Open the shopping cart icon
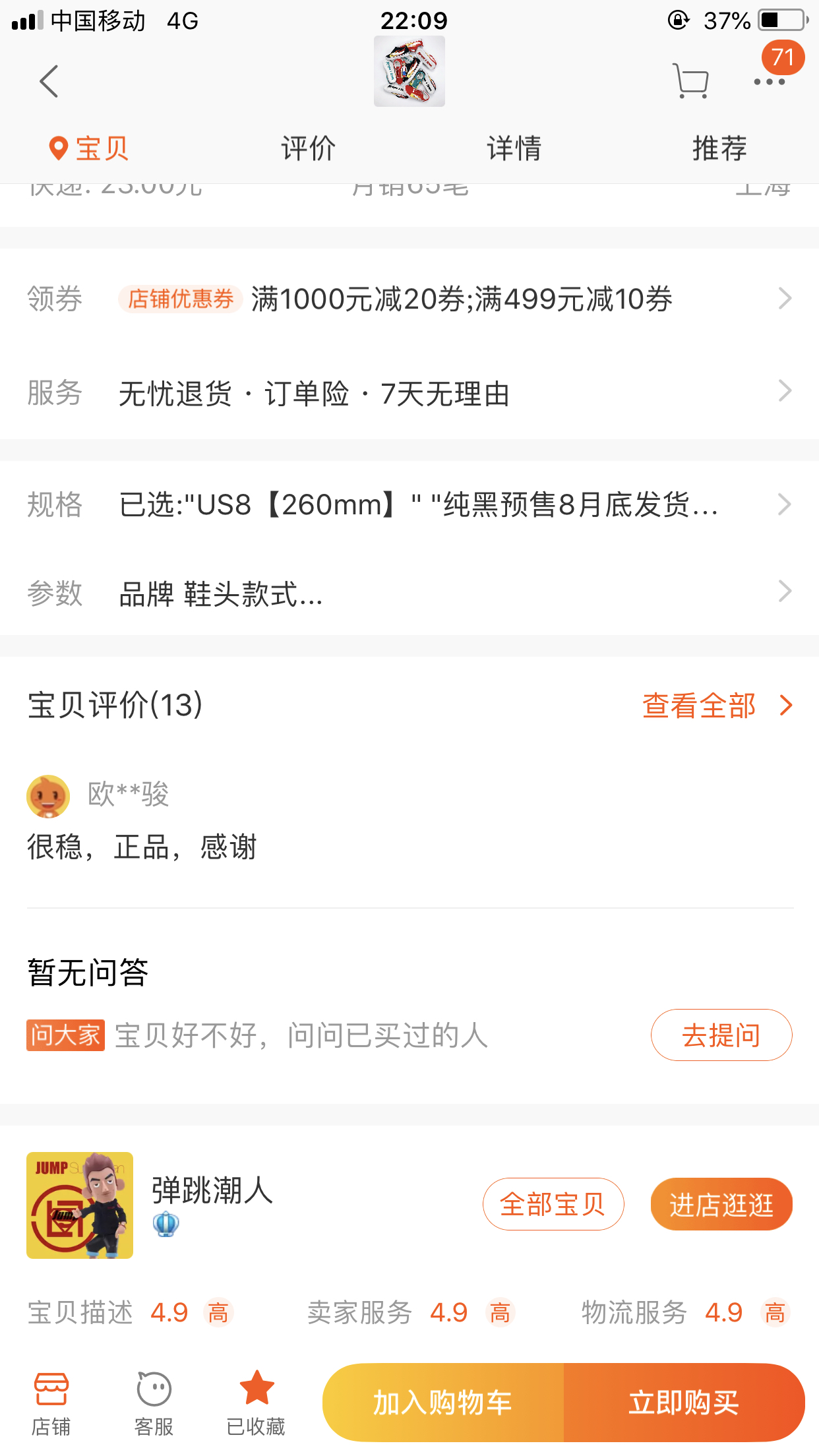The height and width of the screenshot is (1456, 819). [690, 82]
